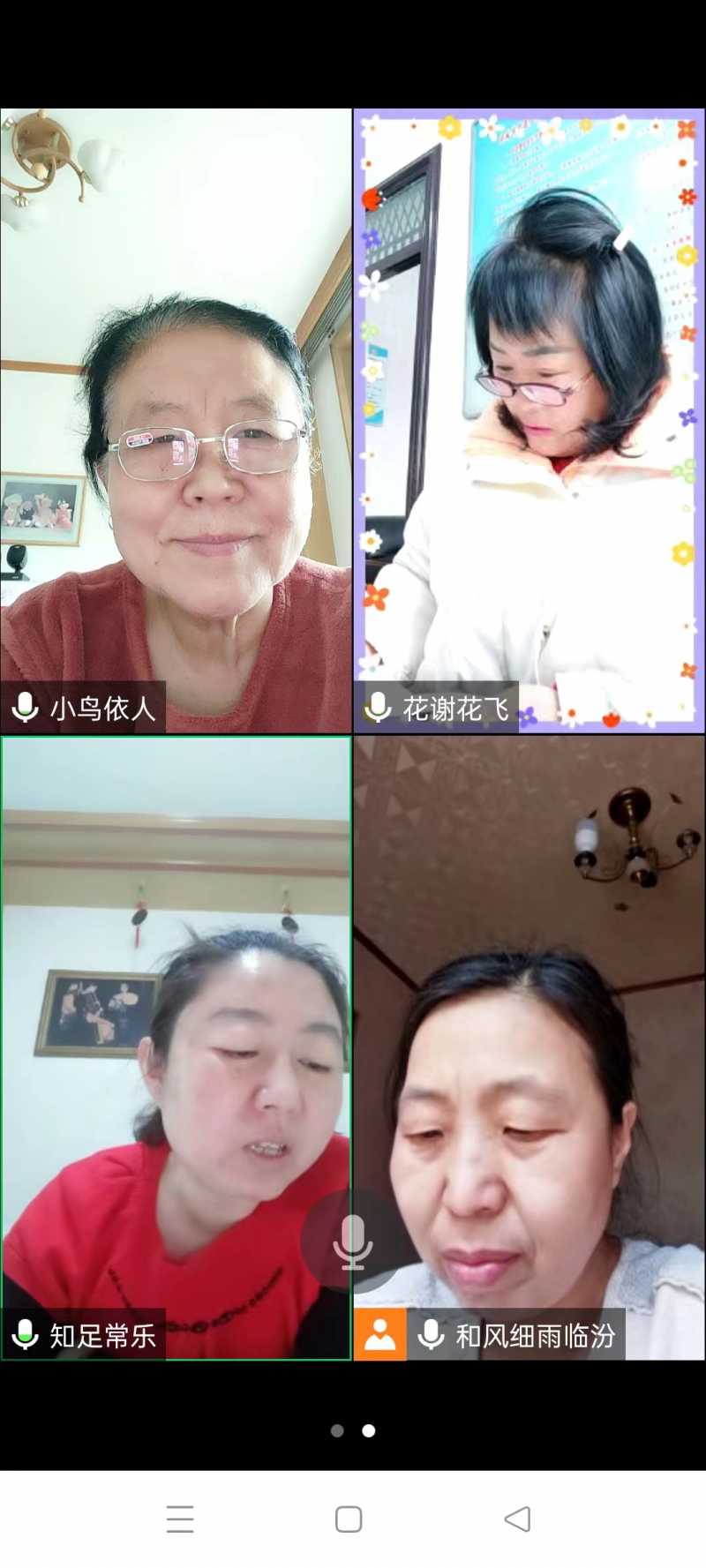Go back with the system back button
This screenshot has height=1568, width=706.
coord(518,1519)
